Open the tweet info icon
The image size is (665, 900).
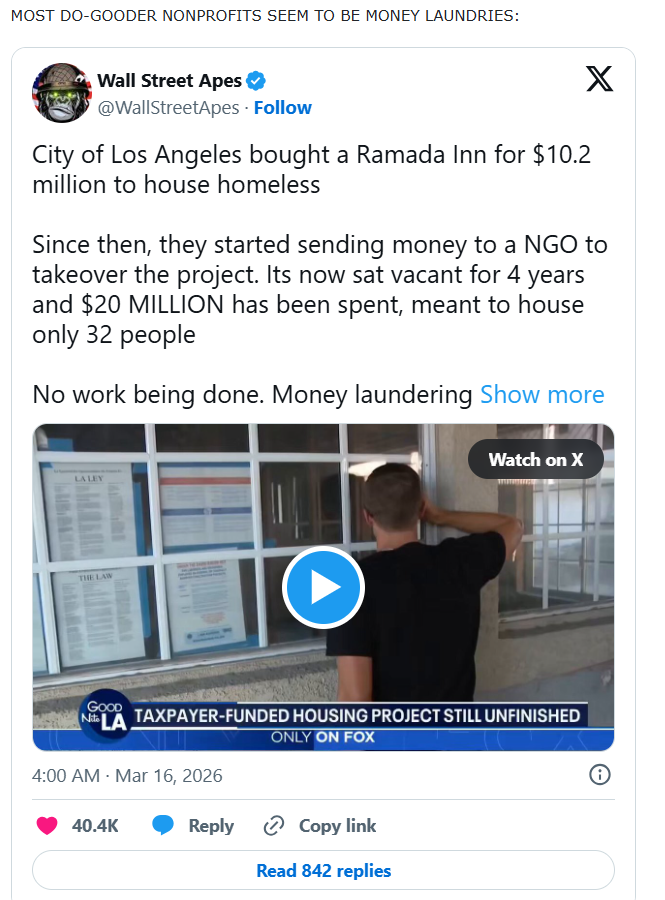600,775
